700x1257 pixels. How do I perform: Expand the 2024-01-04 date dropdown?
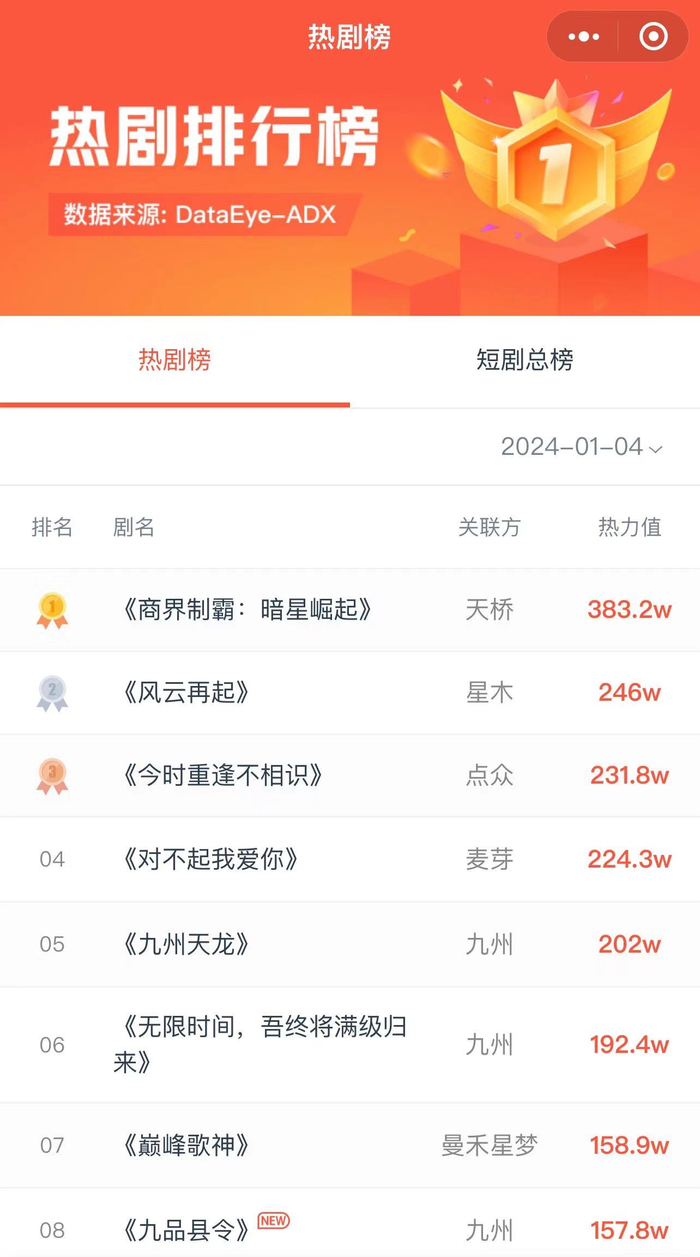click(x=582, y=447)
